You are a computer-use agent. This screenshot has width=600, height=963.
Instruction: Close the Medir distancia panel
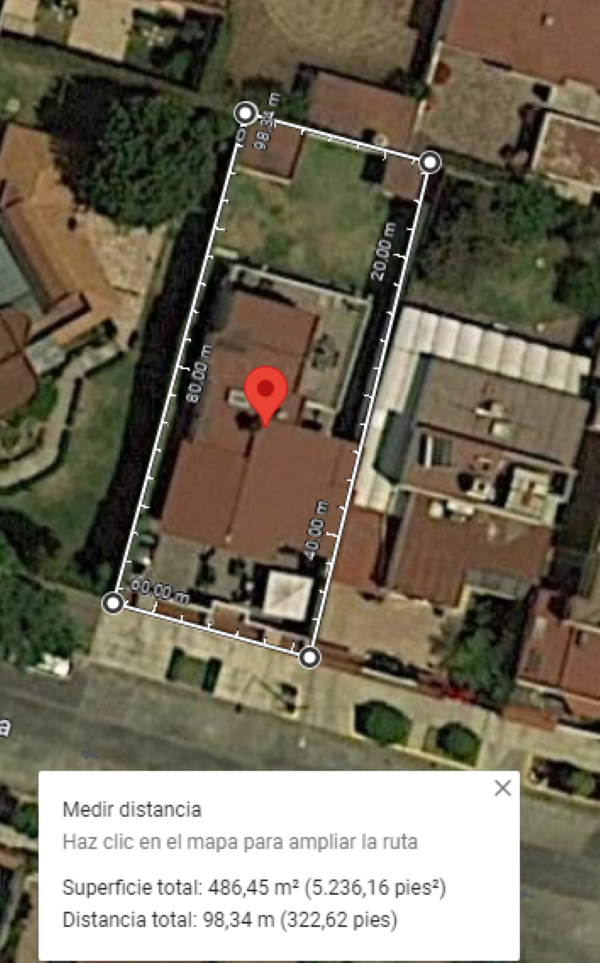coord(502,788)
